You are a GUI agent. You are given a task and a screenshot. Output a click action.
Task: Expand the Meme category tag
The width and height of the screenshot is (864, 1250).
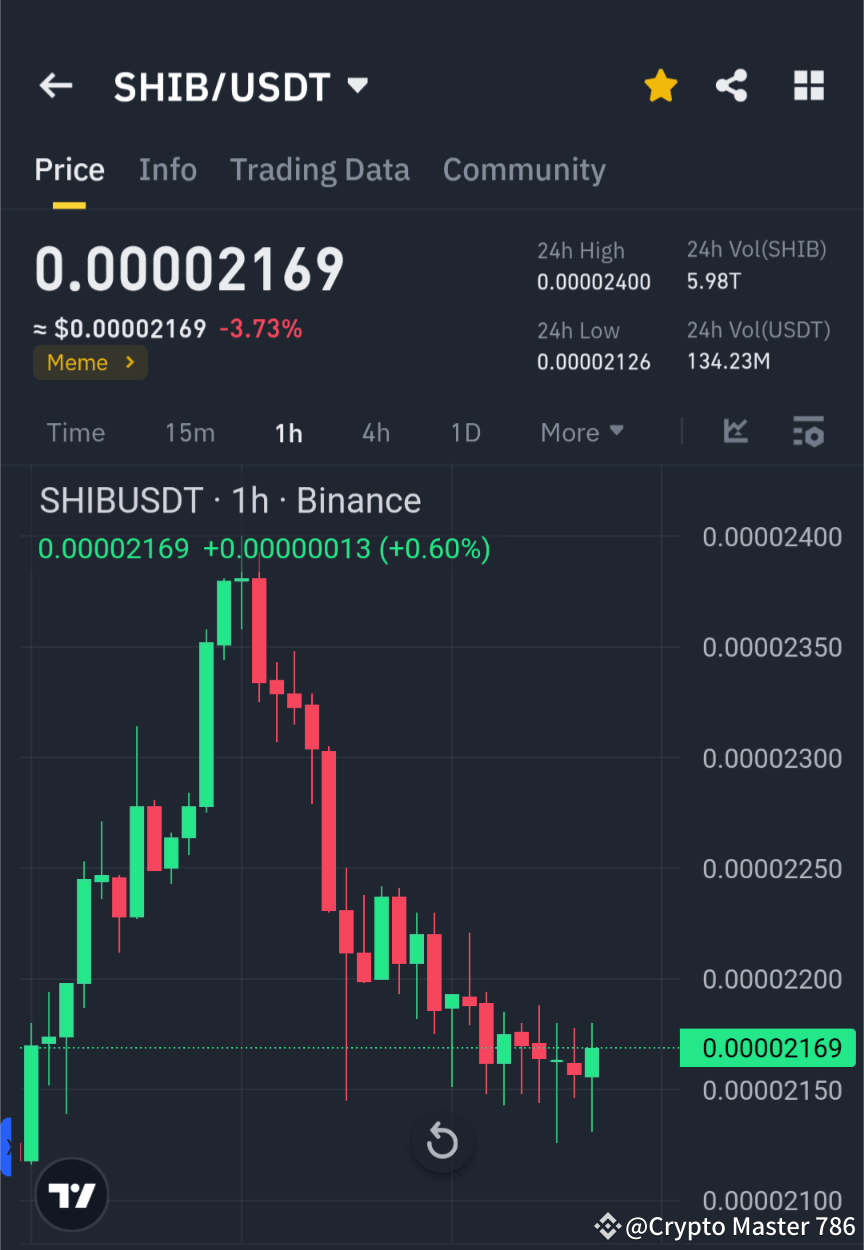pyautogui.click(x=90, y=362)
